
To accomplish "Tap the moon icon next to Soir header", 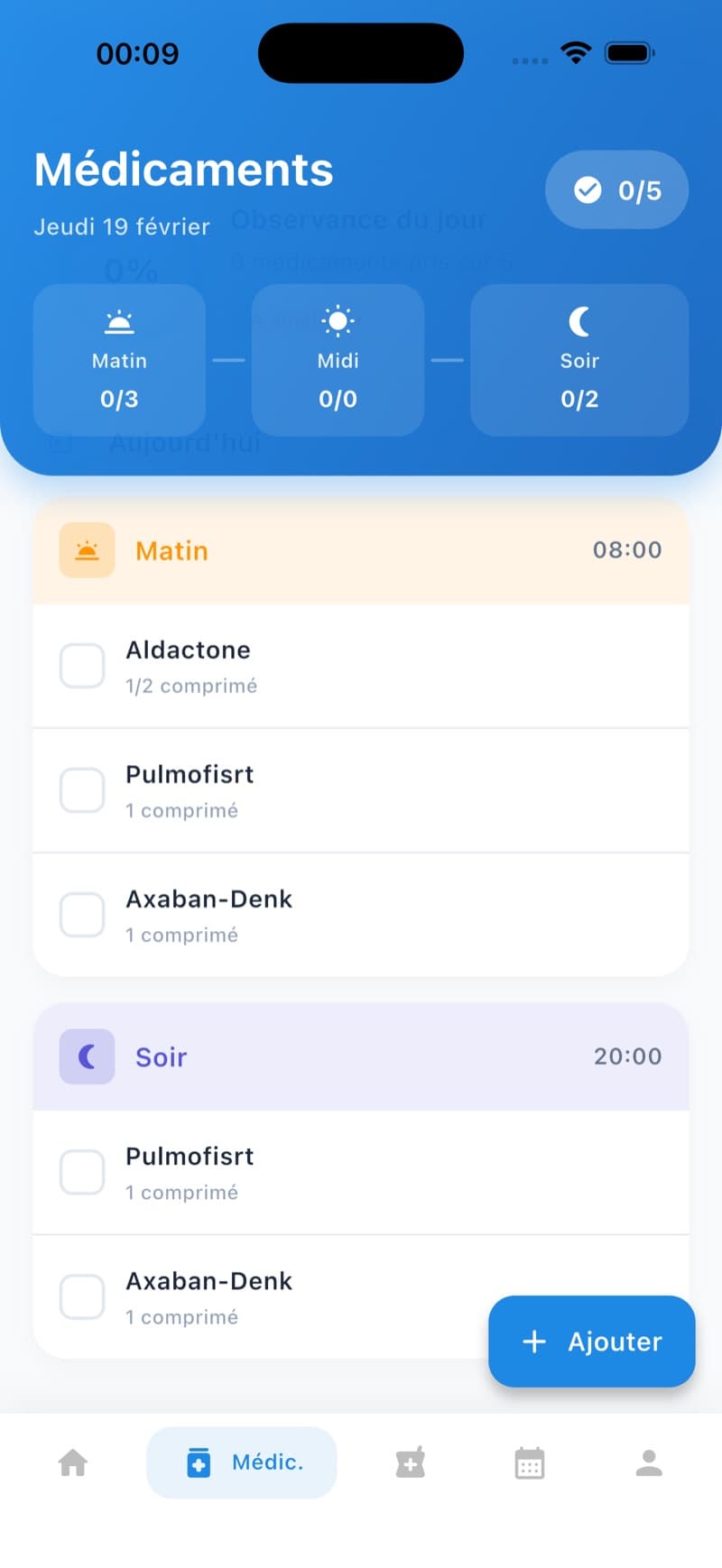I will (86, 1056).
